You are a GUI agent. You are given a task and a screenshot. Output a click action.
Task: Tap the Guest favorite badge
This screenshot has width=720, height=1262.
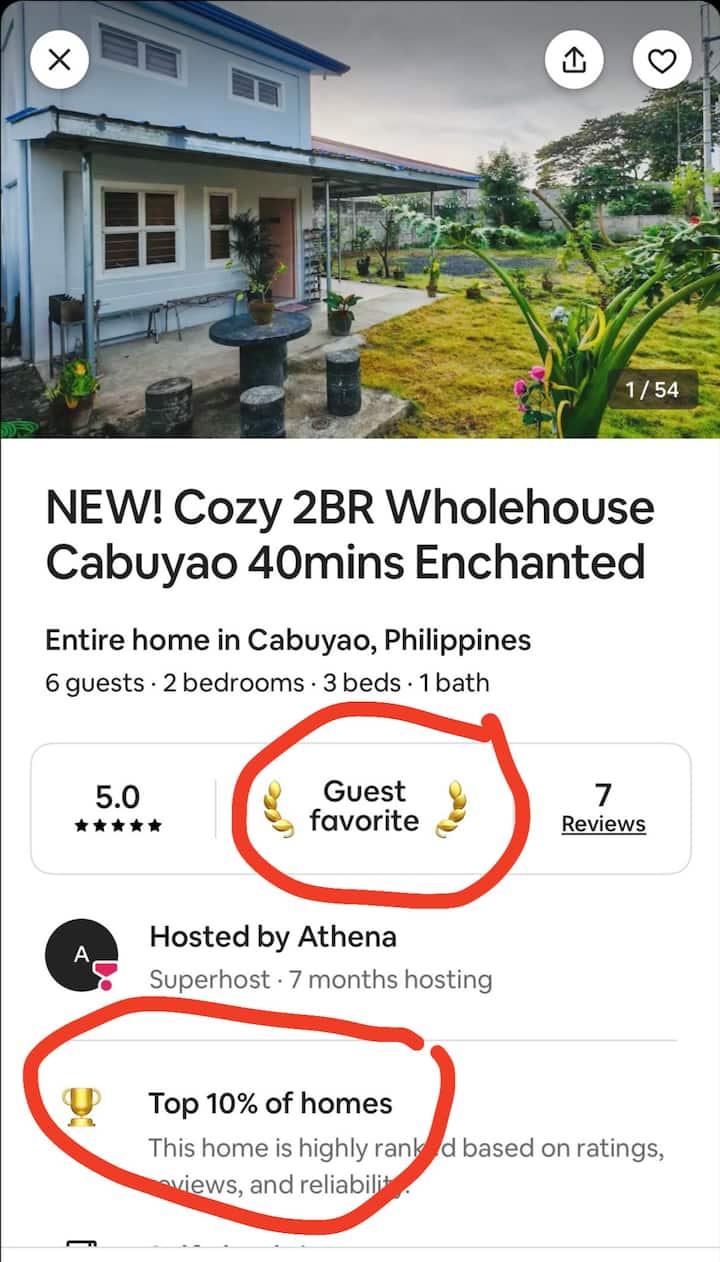point(365,807)
